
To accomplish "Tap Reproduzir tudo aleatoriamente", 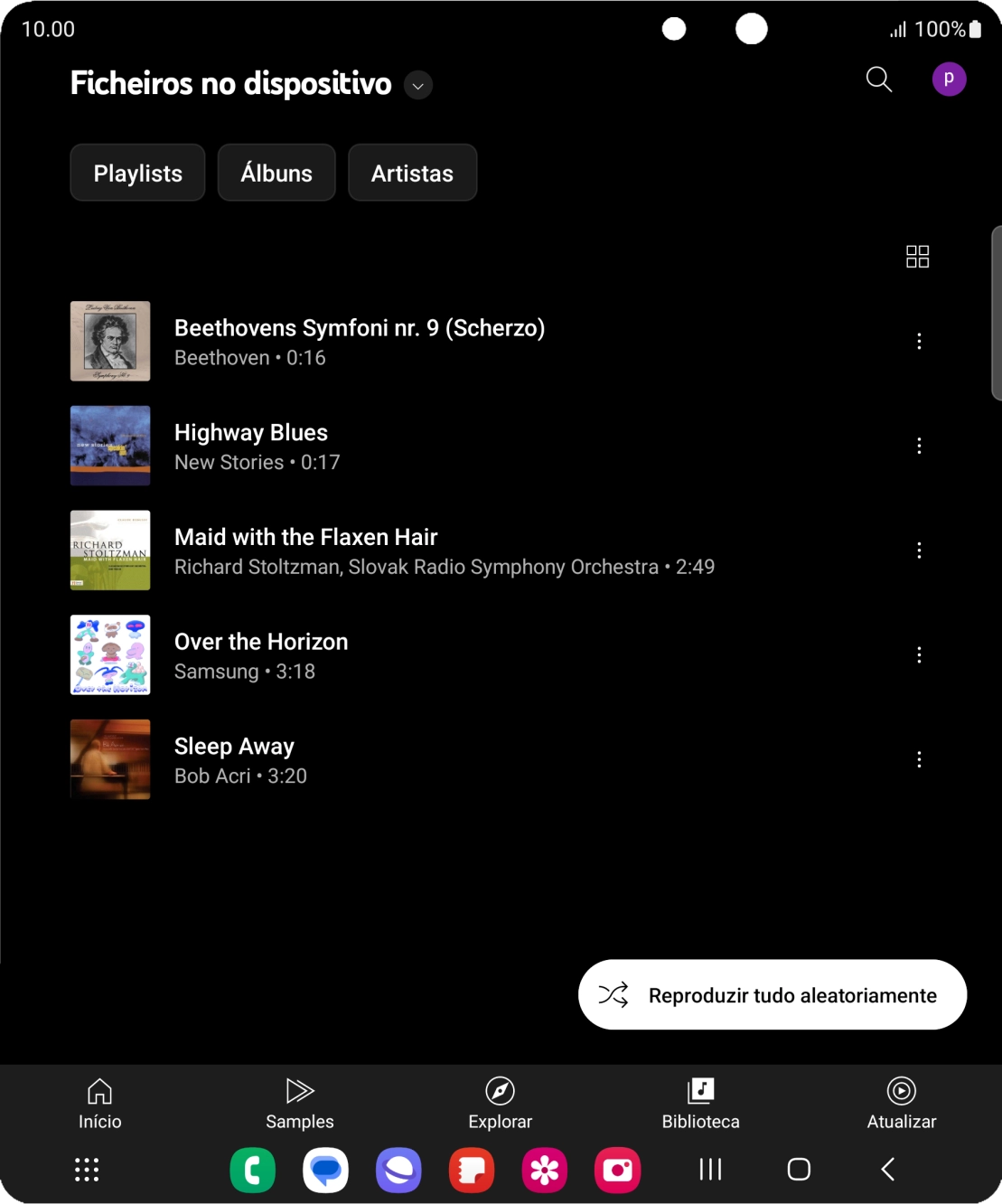I will tap(773, 994).
